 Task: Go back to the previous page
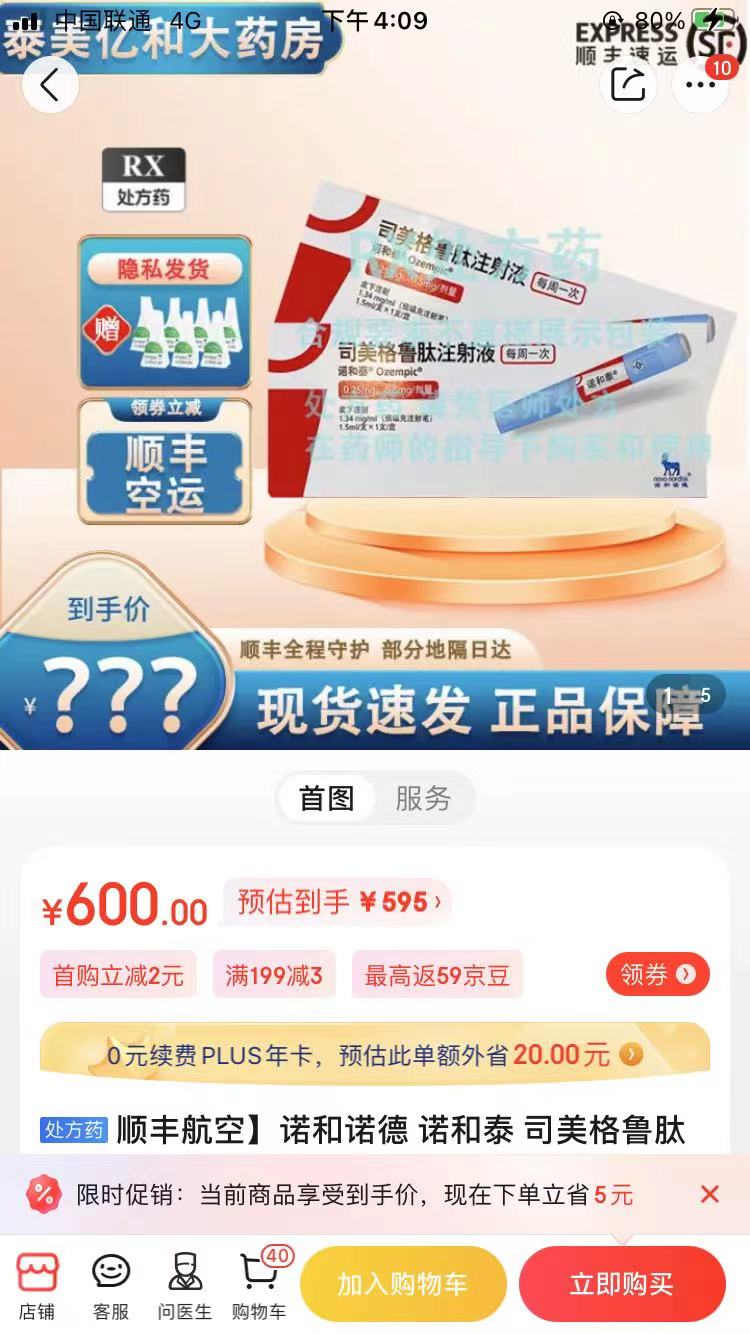(x=49, y=86)
